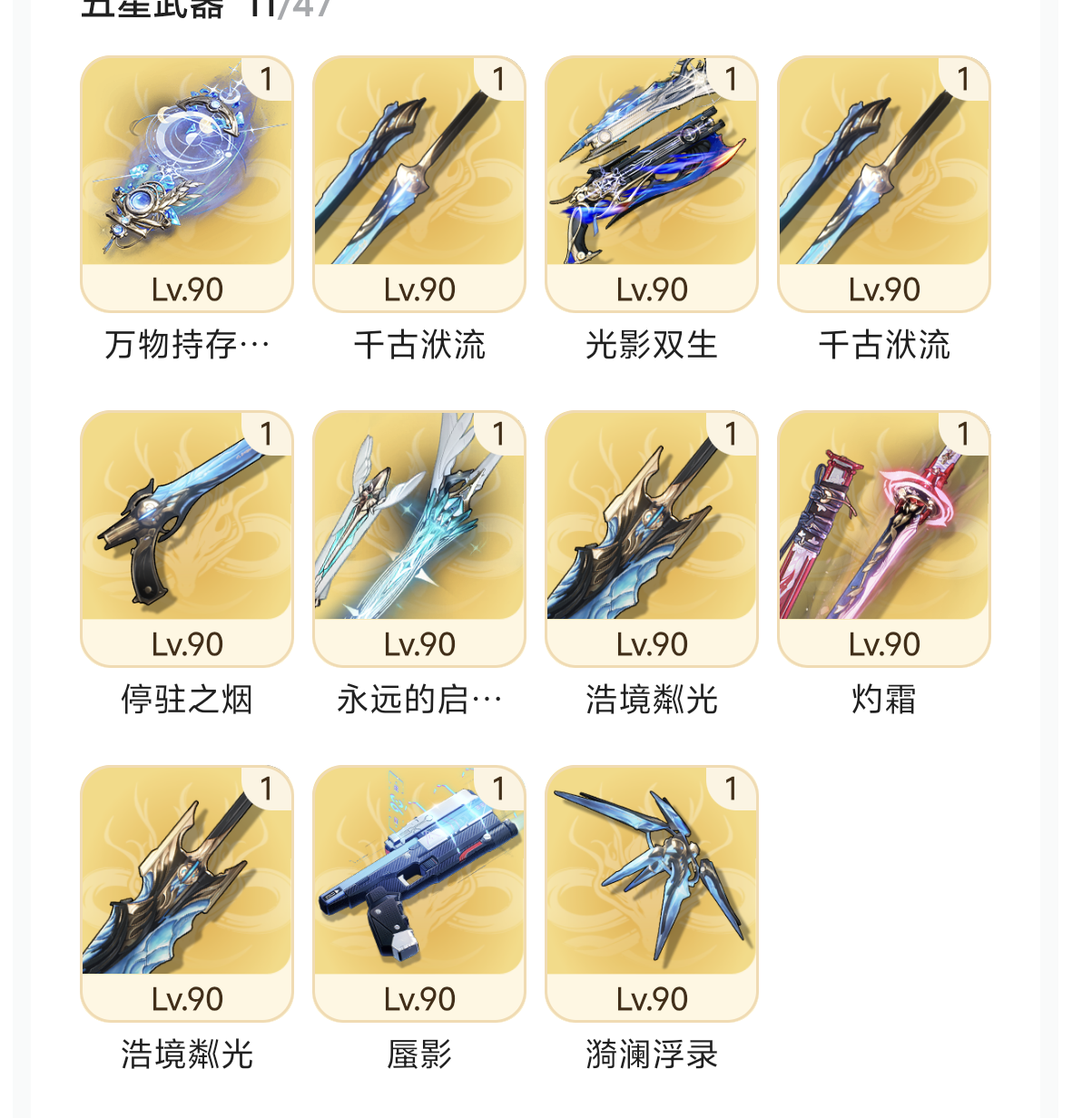Select the 停驻之烟 pistol card

pyautogui.click(x=187, y=539)
